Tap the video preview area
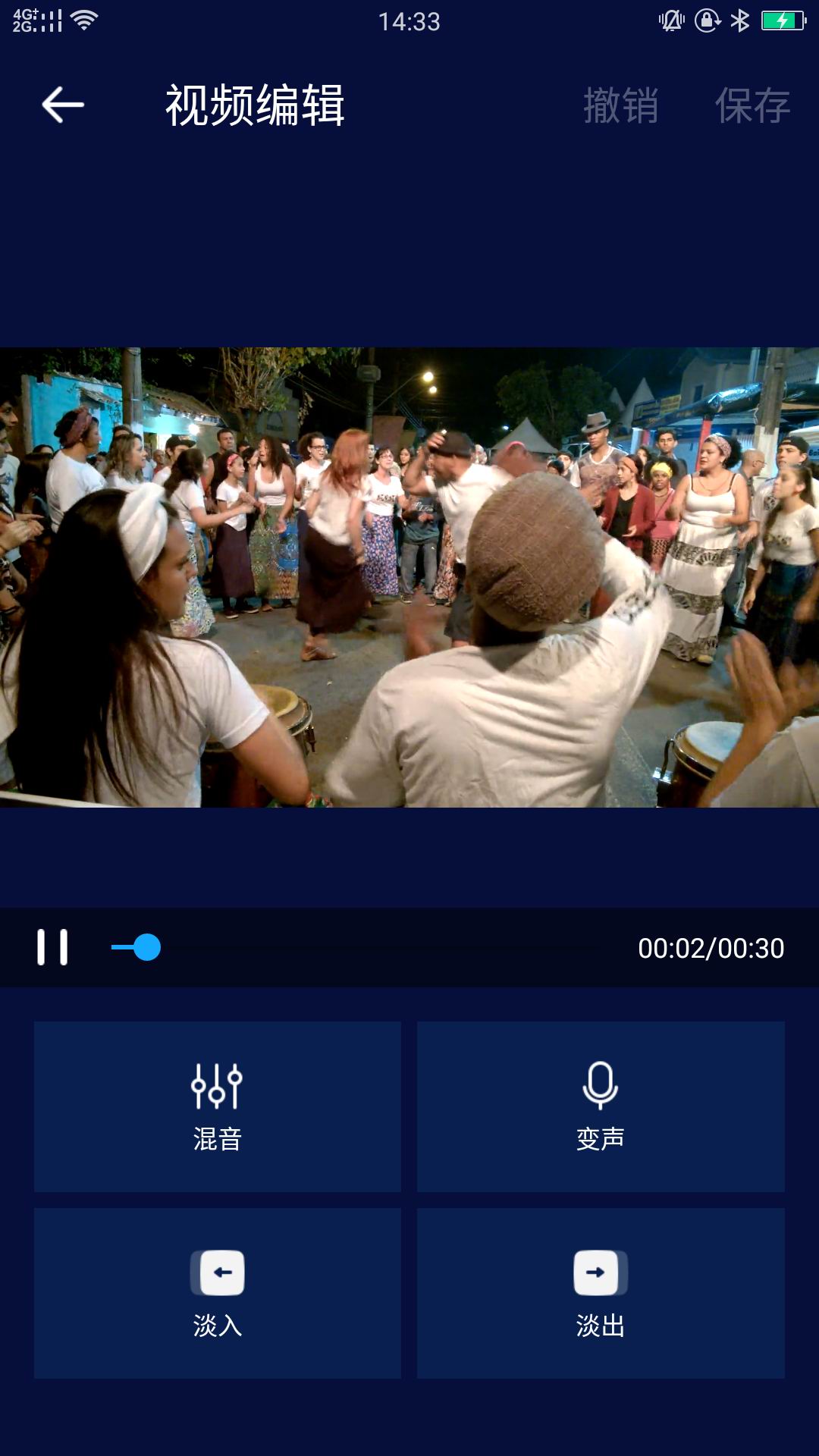Screen dimensions: 819x1456 (x=409, y=577)
